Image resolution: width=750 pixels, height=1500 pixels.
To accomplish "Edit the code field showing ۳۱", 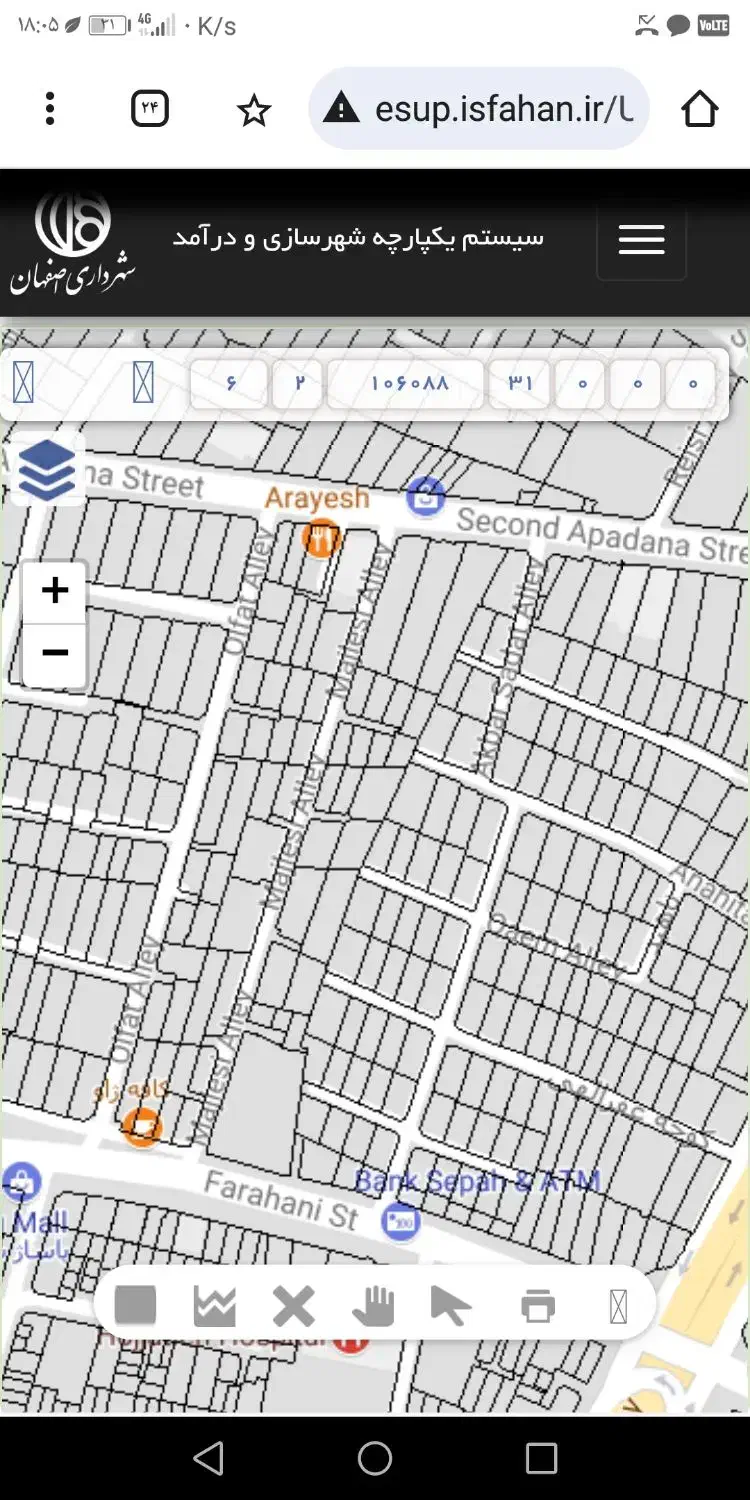I will [520, 384].
